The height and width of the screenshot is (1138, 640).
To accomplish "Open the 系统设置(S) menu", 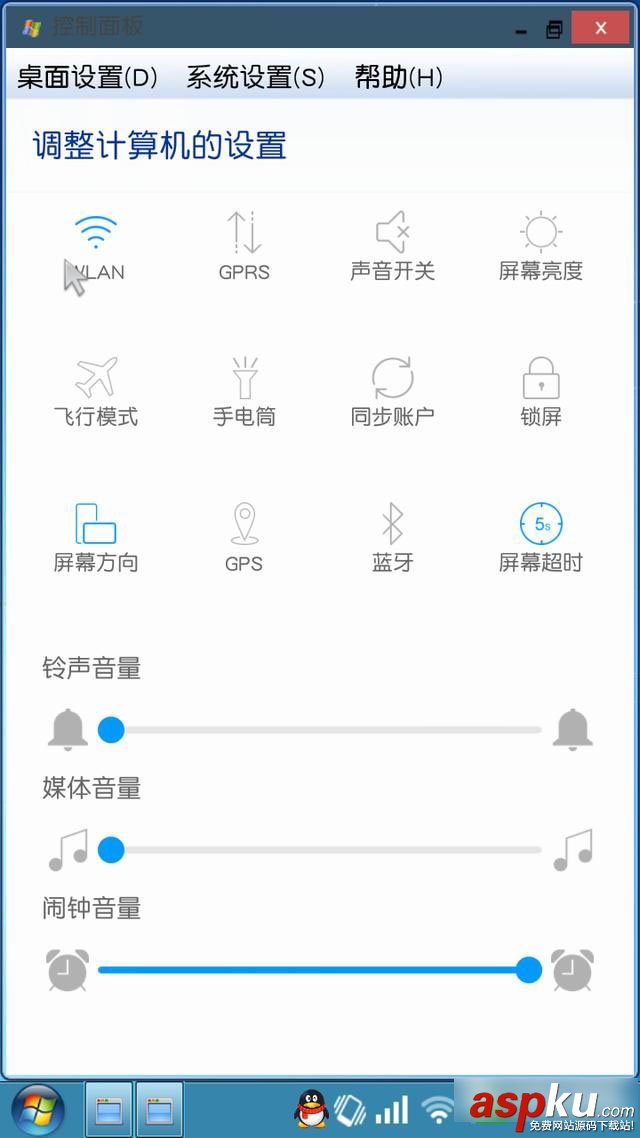I will pyautogui.click(x=256, y=77).
